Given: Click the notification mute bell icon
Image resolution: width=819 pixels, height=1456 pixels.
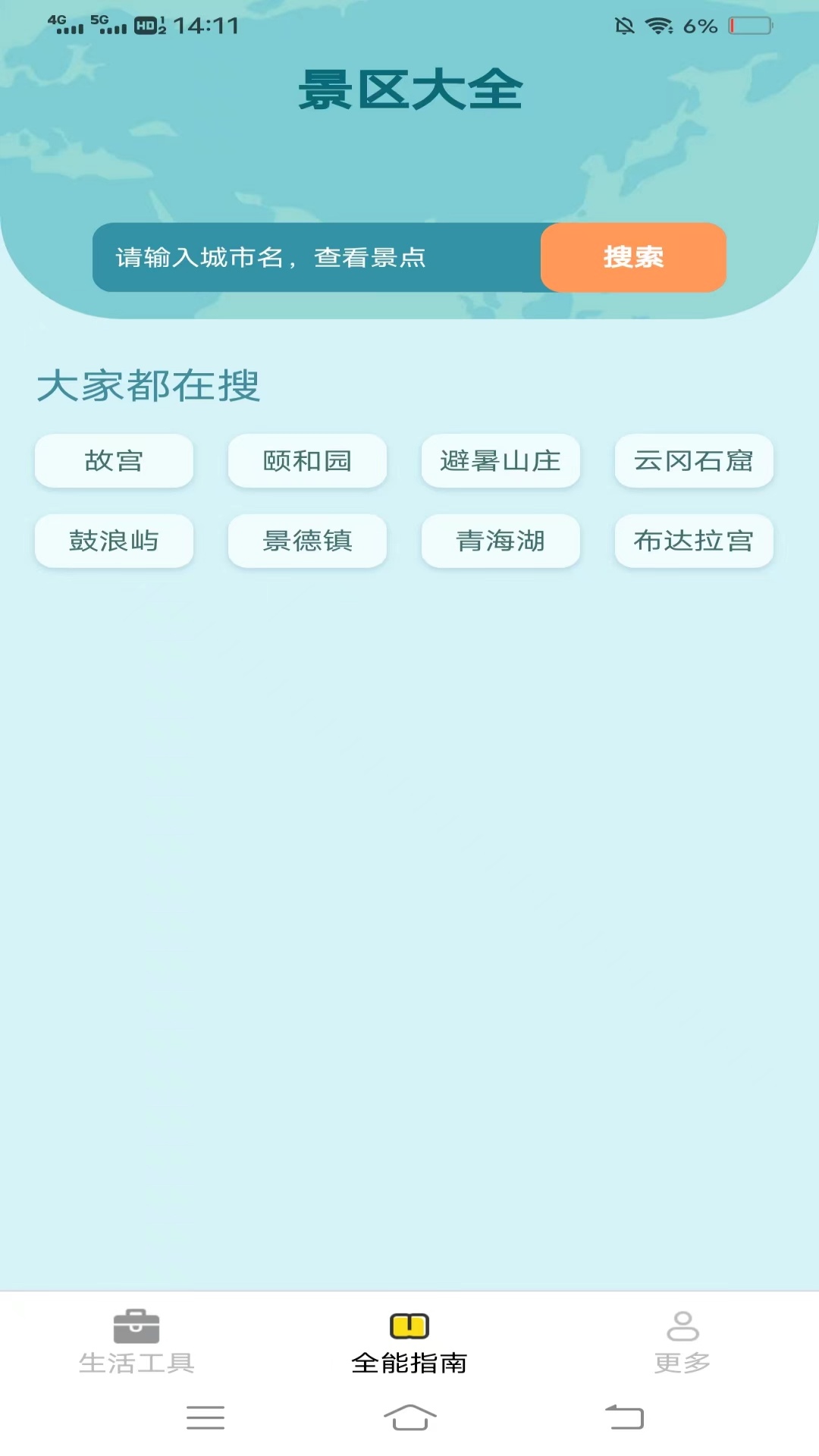Looking at the screenshot, I should [623, 25].
